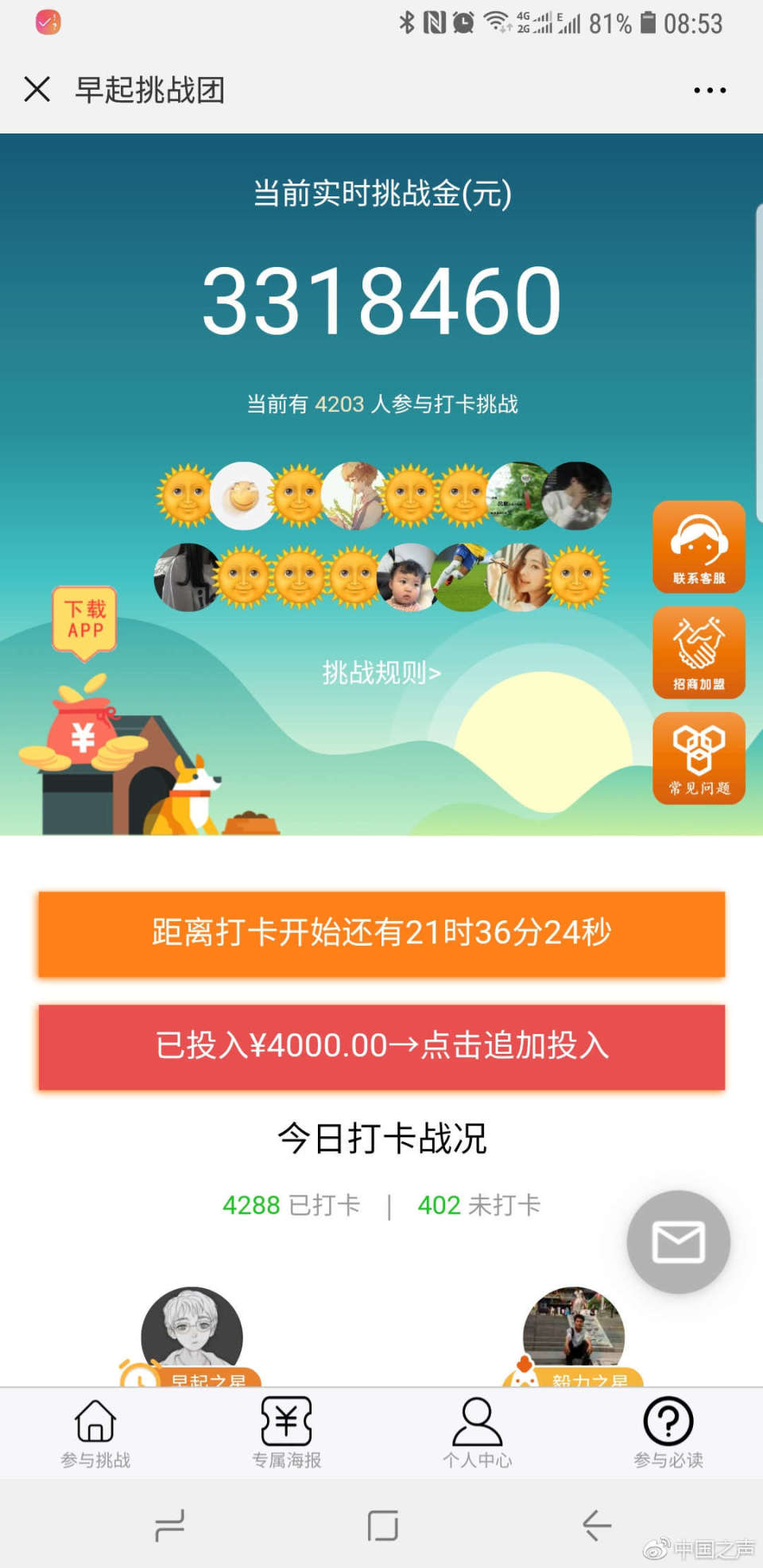Tap the system back button
The image size is (763, 1568).
click(x=596, y=1525)
